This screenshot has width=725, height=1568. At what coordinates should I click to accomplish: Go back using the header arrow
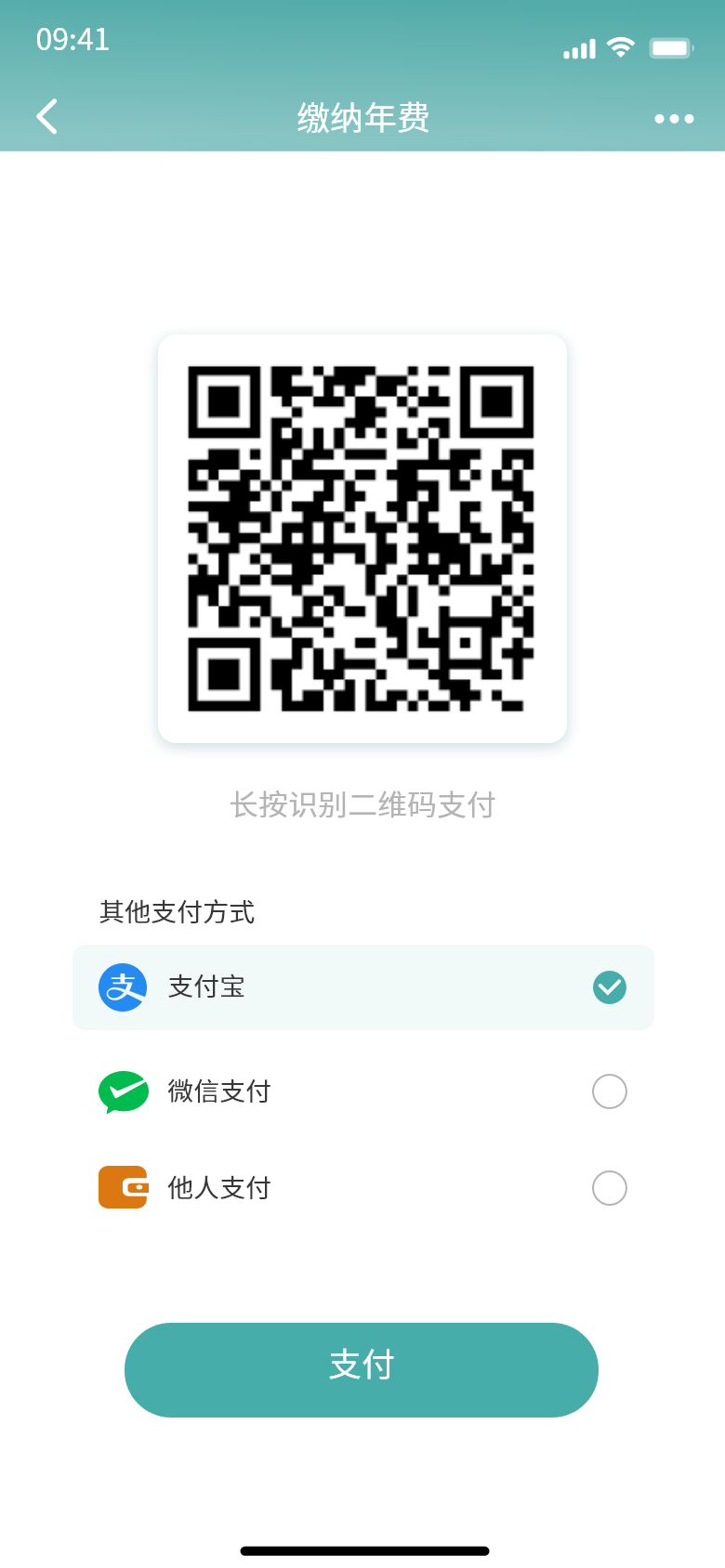tap(46, 117)
